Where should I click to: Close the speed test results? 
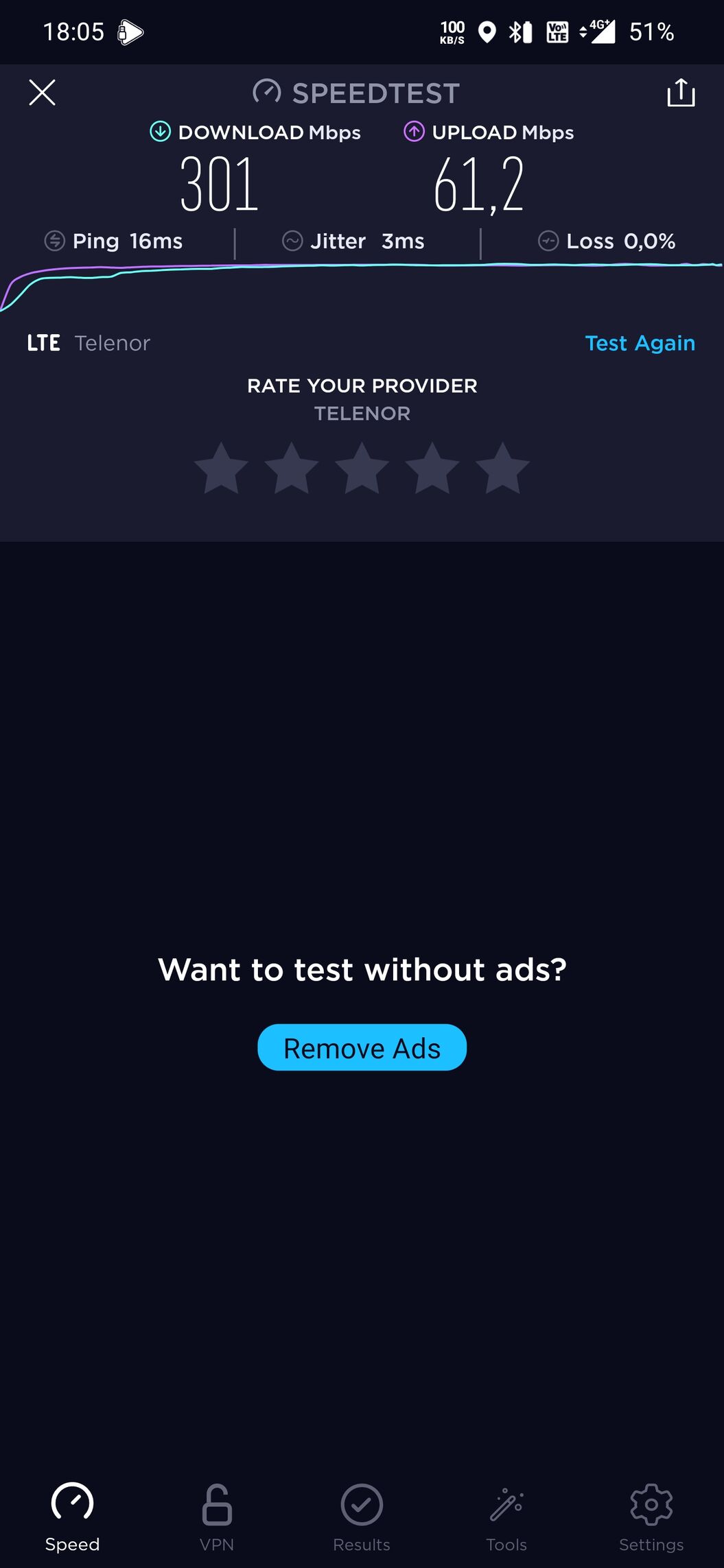42,93
